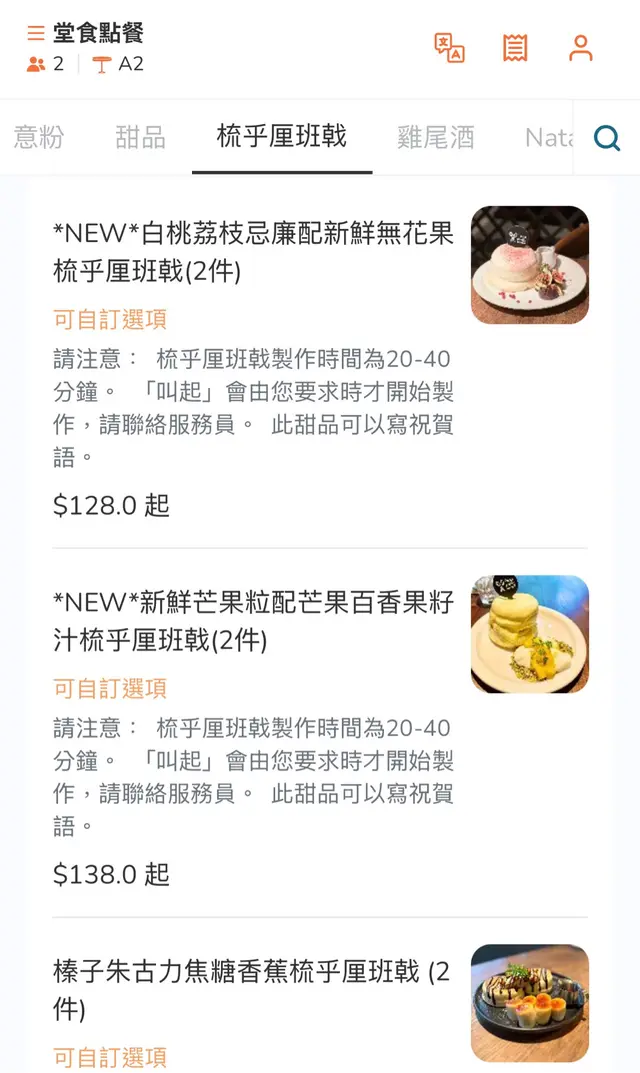Switch to the 意粉 category tab

[39, 138]
